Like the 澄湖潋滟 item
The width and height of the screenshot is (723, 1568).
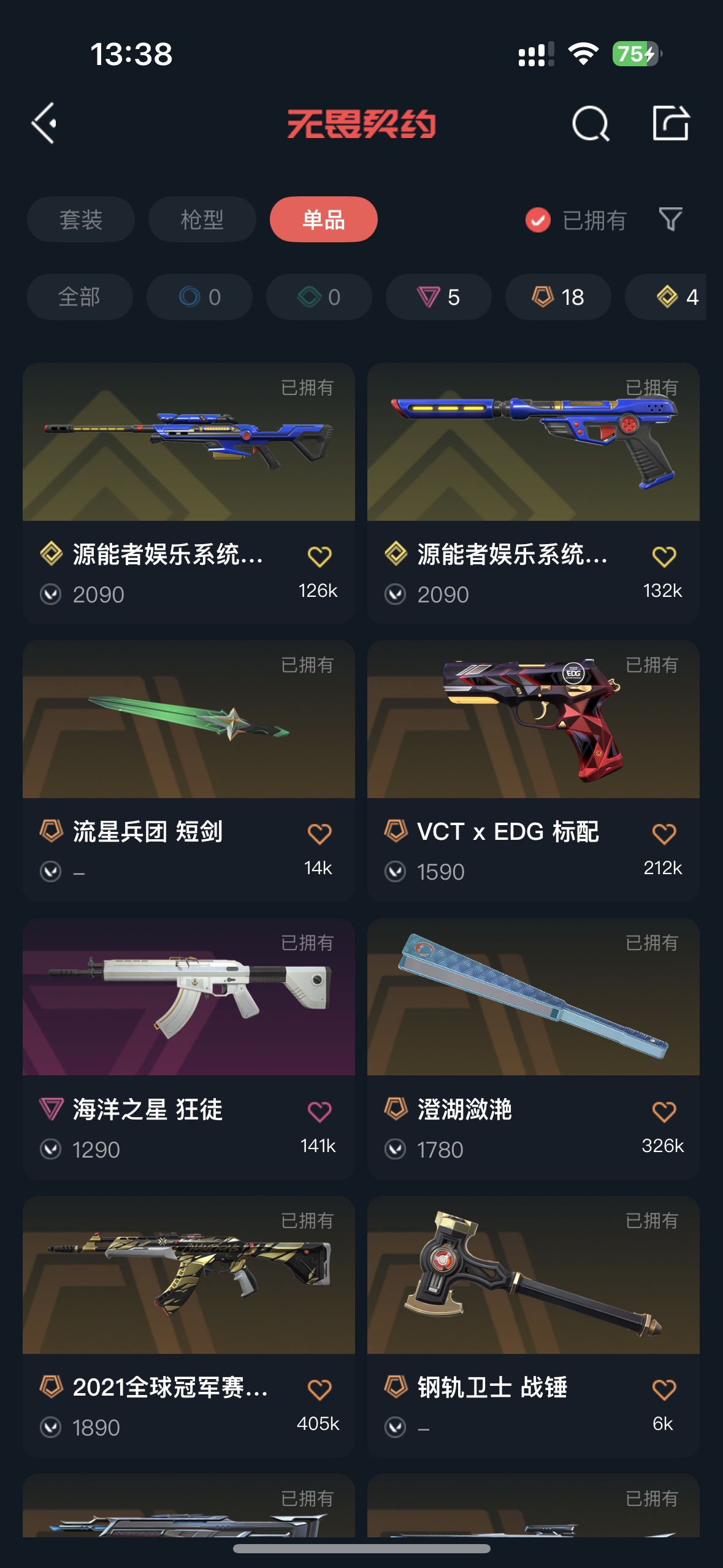[x=664, y=1112]
